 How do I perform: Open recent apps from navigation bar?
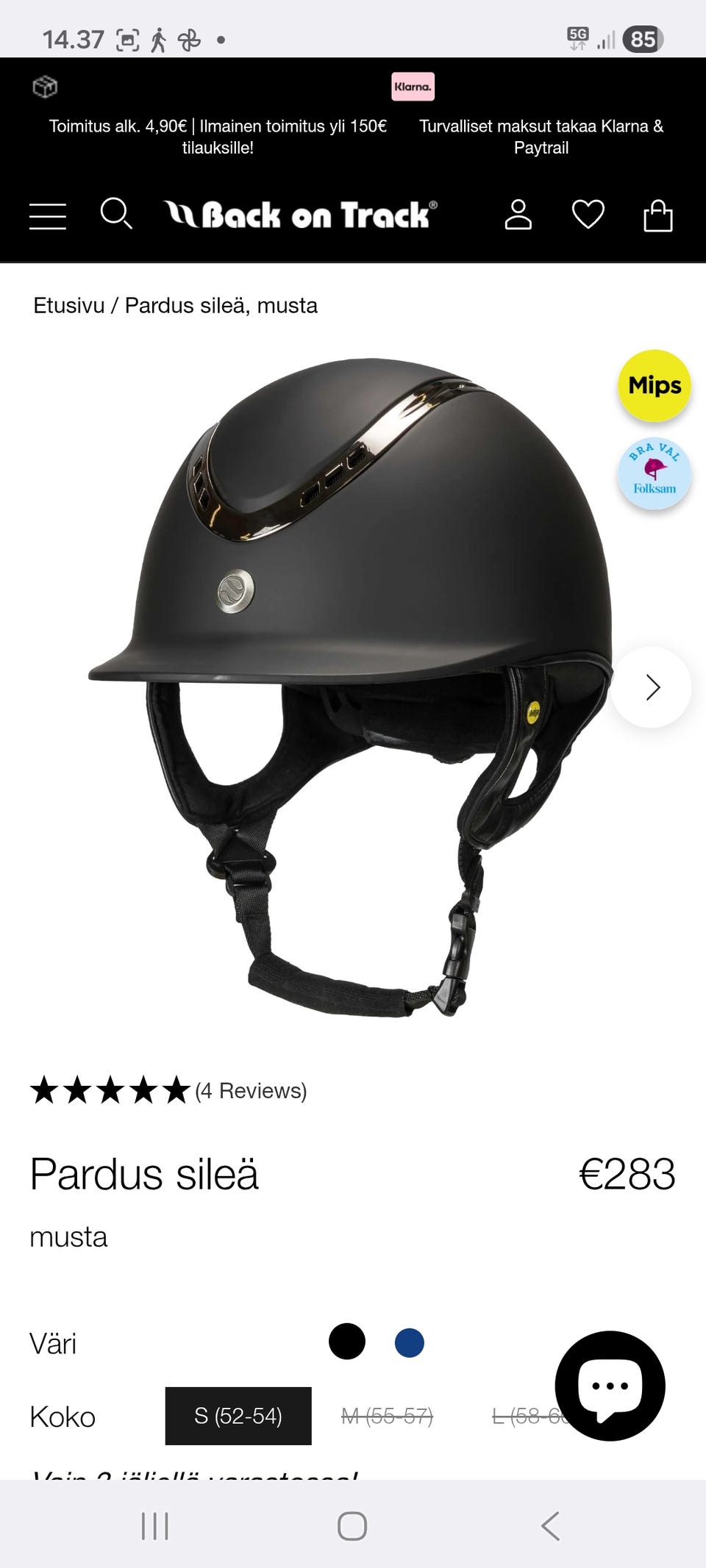coord(155,1526)
